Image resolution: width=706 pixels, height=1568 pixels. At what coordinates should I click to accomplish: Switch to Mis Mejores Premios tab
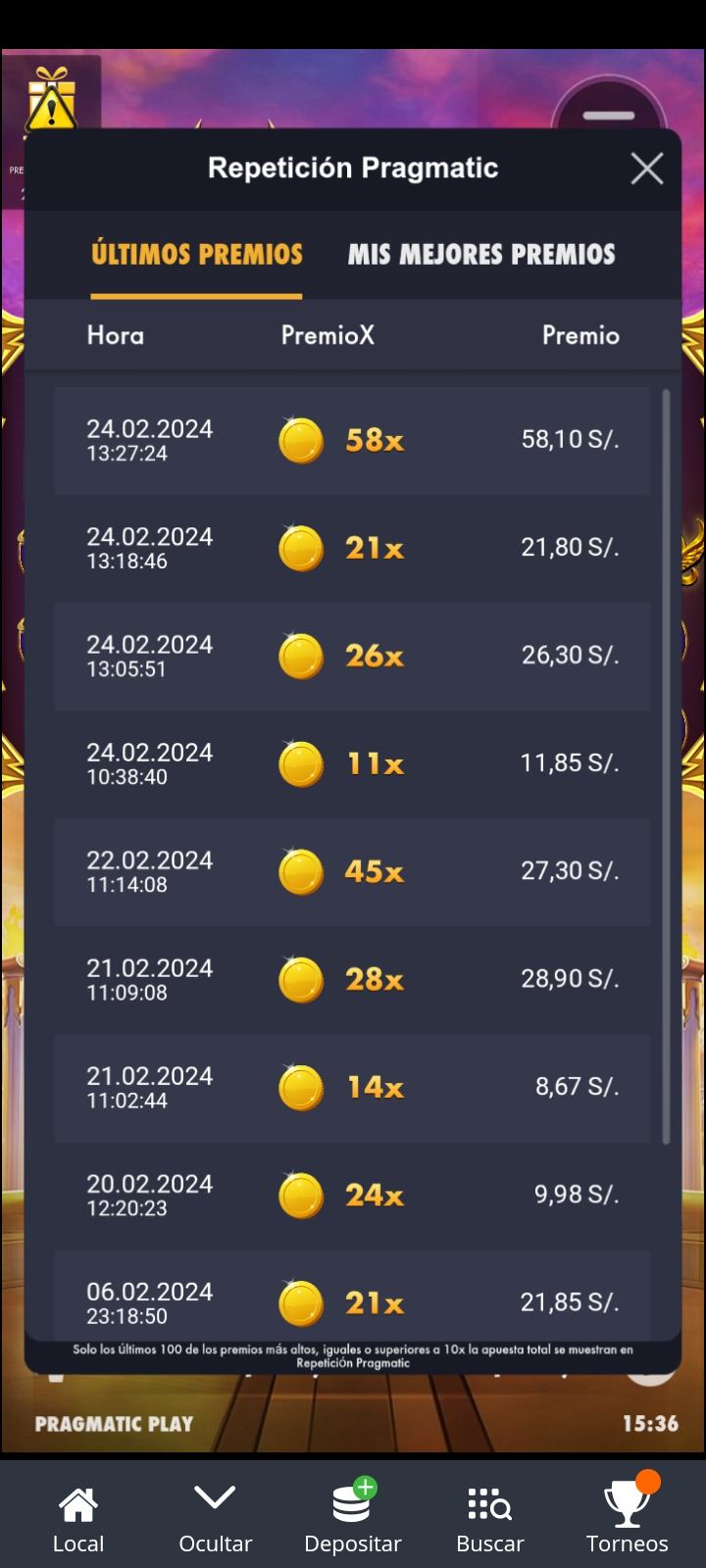pos(481,255)
